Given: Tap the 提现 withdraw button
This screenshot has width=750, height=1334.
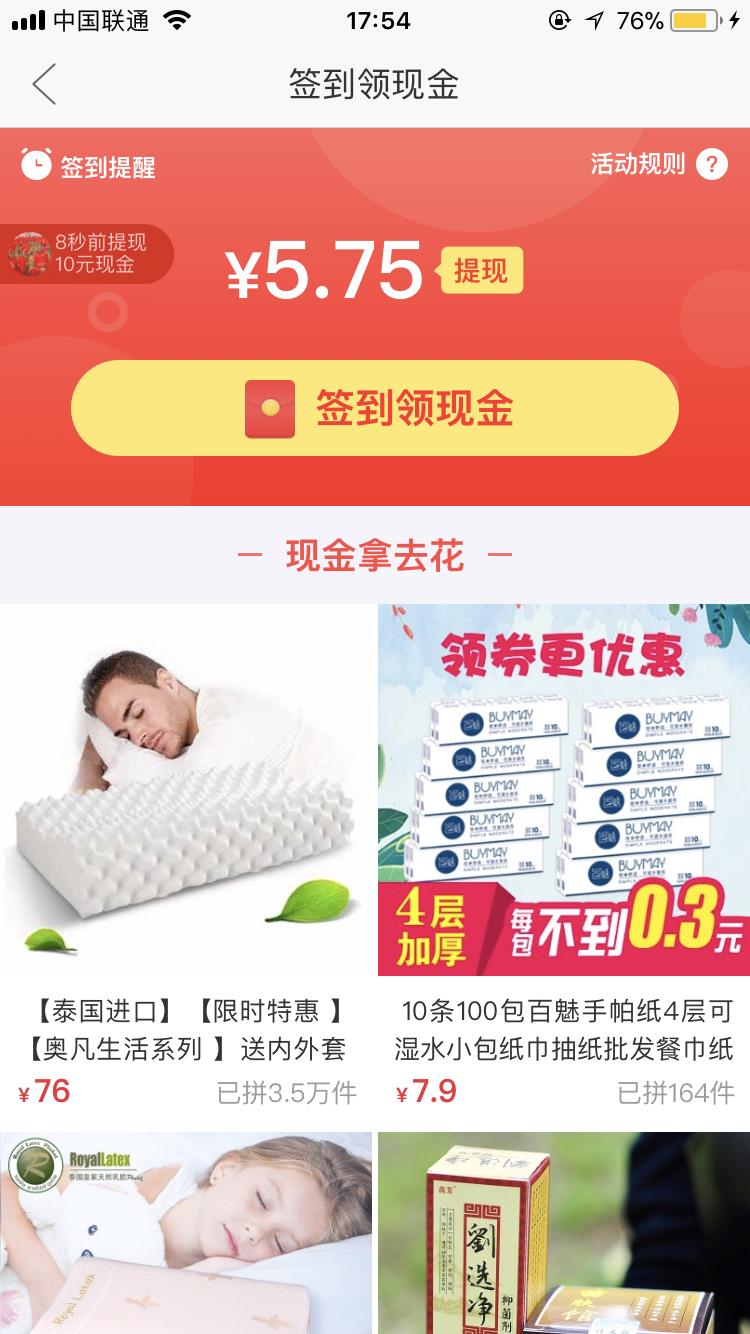Looking at the screenshot, I should (x=481, y=270).
